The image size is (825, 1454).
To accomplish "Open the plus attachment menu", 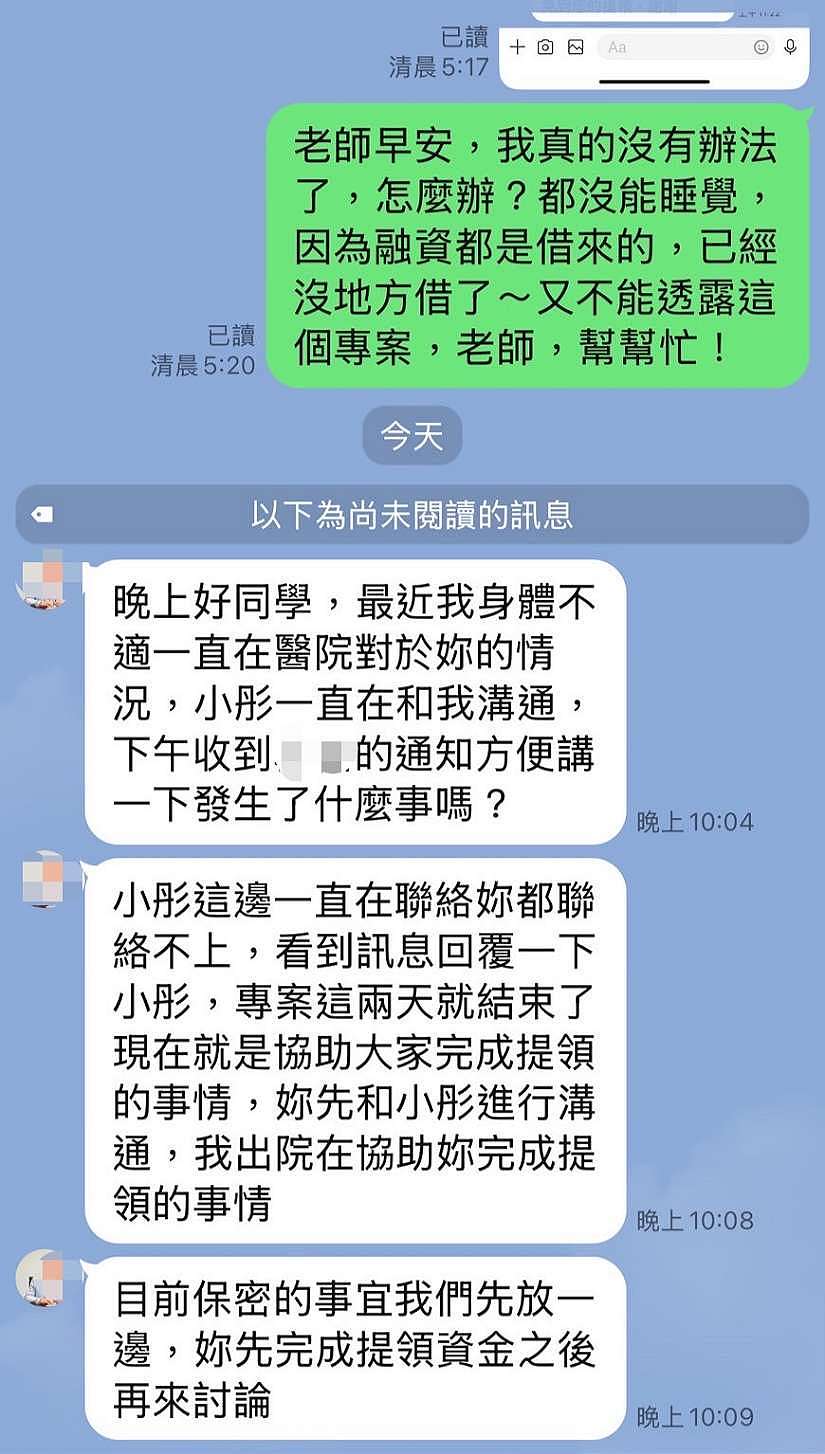I will click(x=517, y=47).
